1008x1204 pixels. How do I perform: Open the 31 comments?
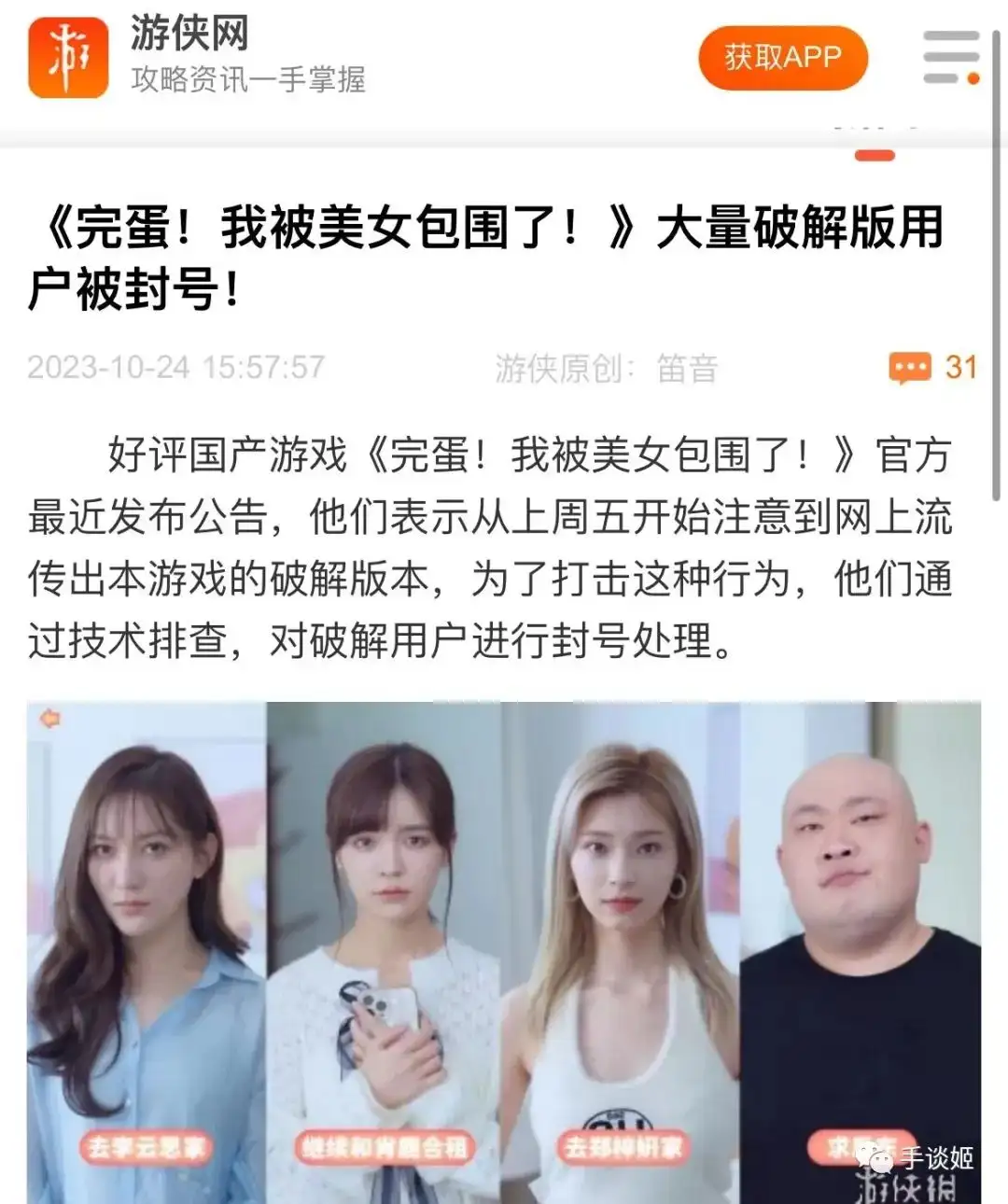(x=931, y=368)
